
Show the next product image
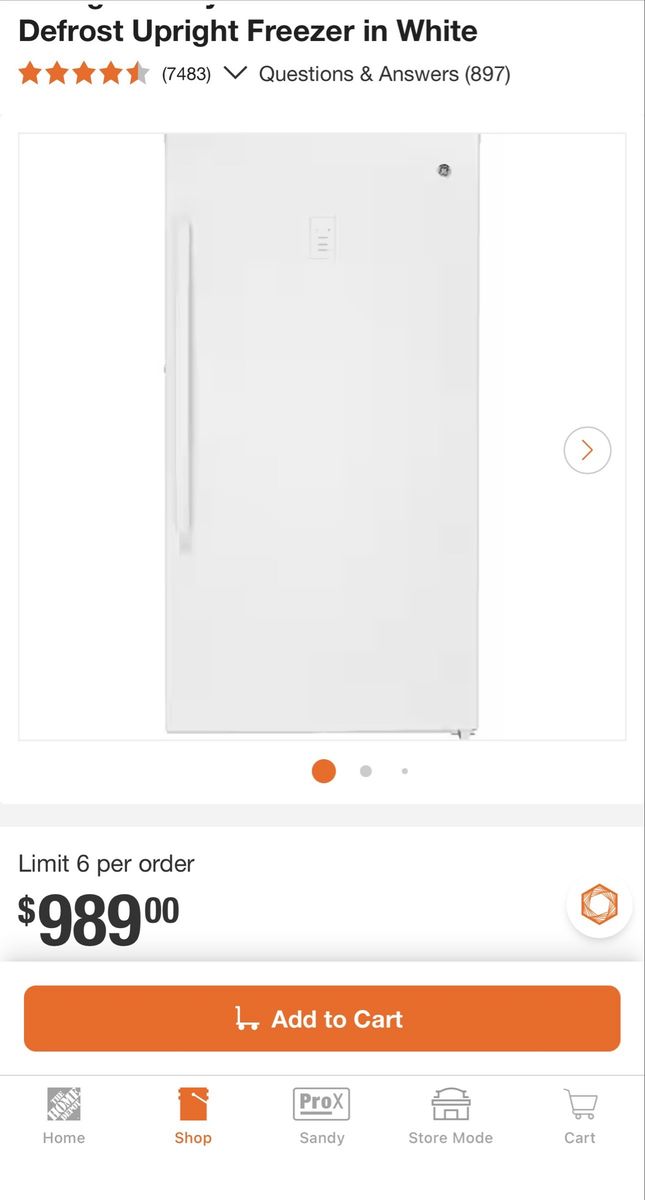[x=587, y=450]
